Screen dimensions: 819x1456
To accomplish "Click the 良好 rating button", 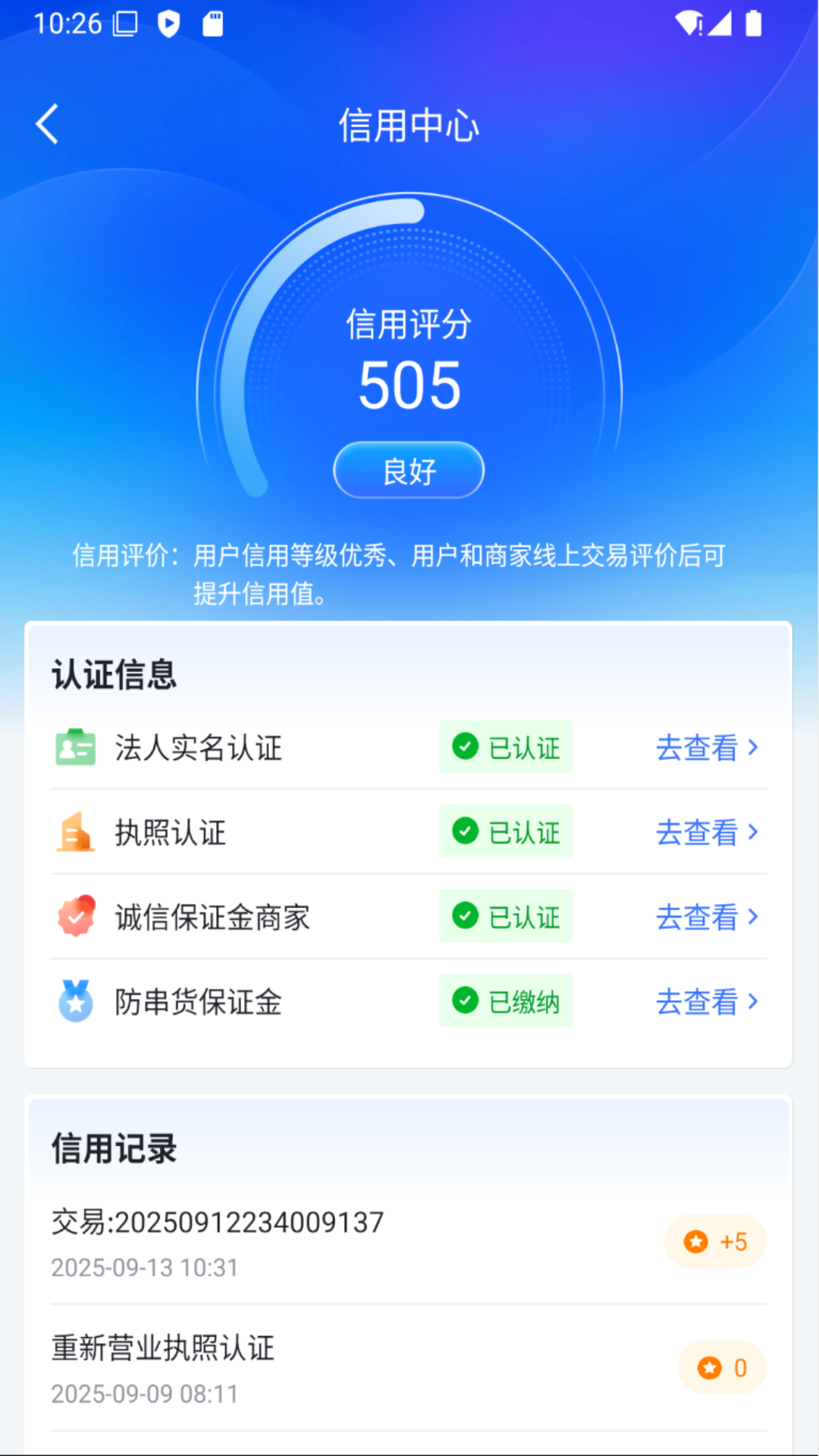I will (x=408, y=470).
